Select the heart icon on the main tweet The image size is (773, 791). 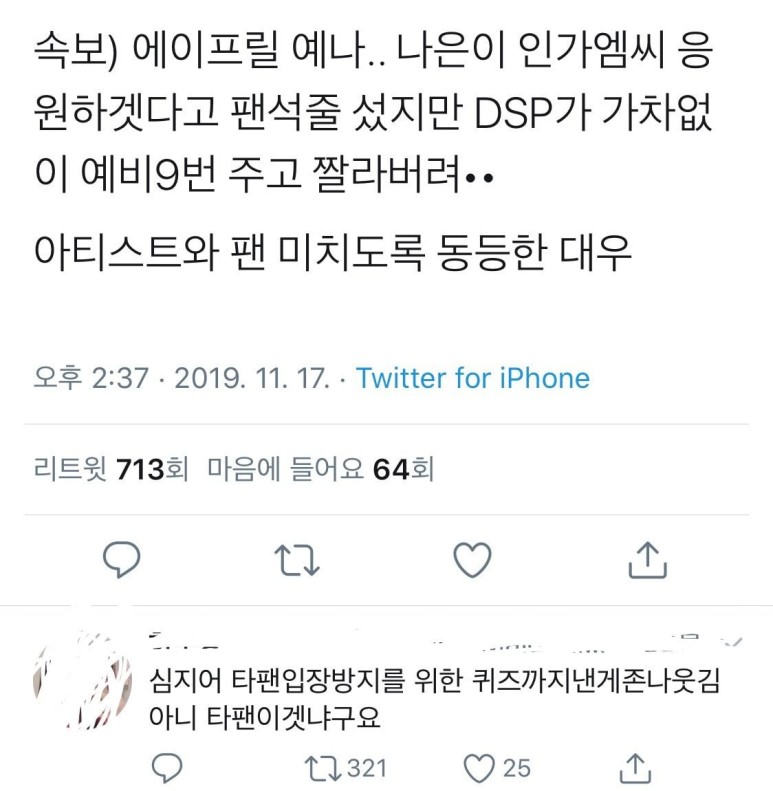[473, 562]
